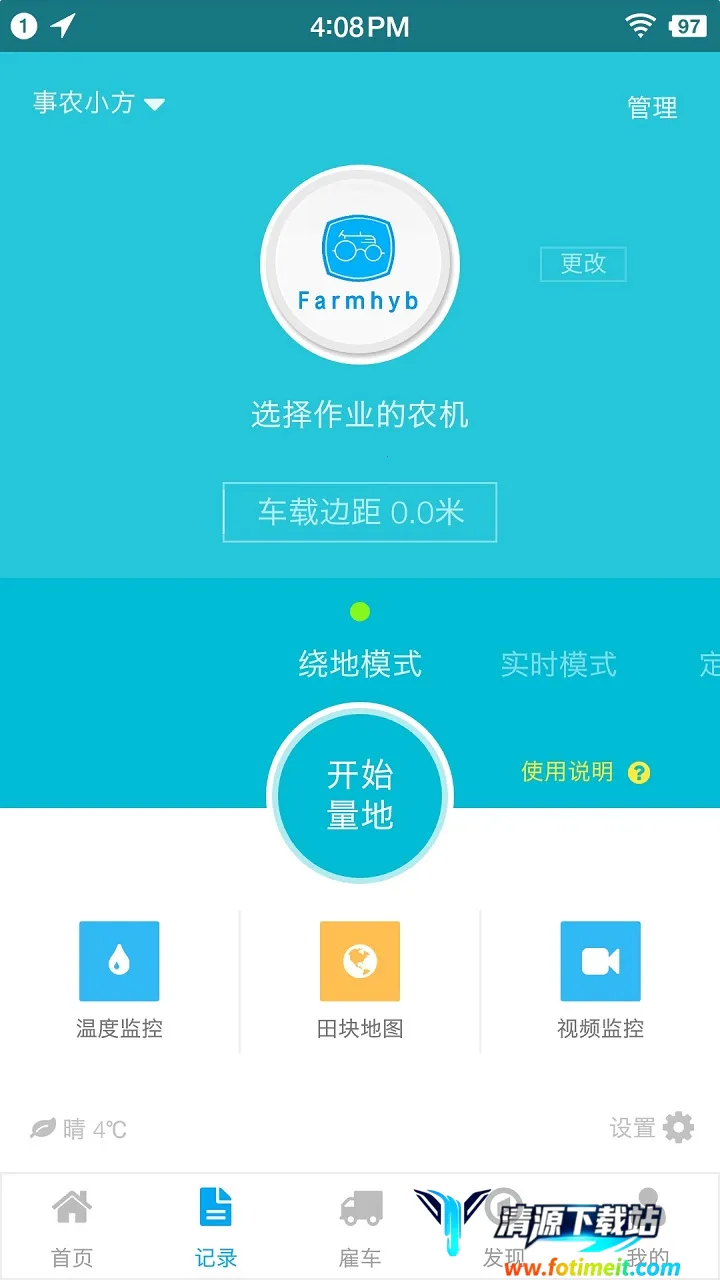Open 使用说明 help
Image resolution: width=720 pixels, height=1280 pixels.
click(x=585, y=772)
